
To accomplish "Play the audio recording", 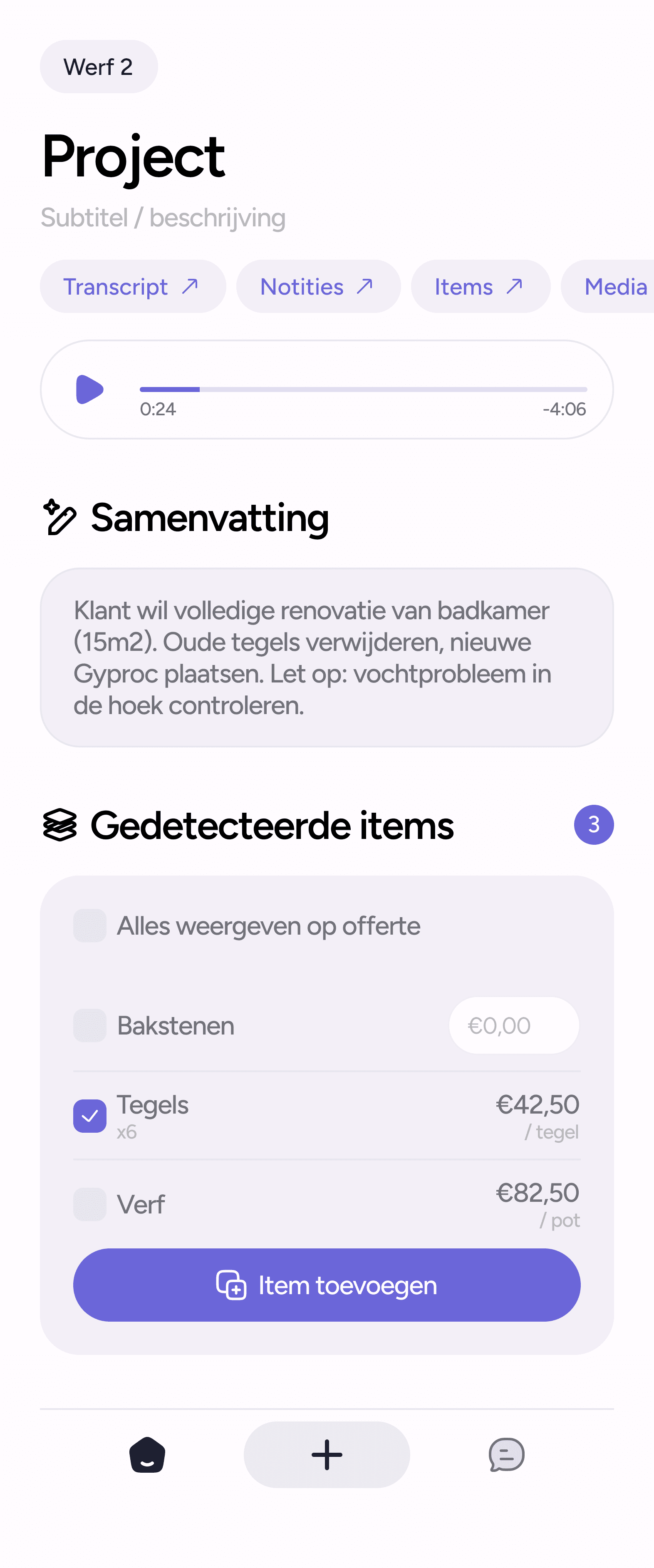I will [89, 390].
